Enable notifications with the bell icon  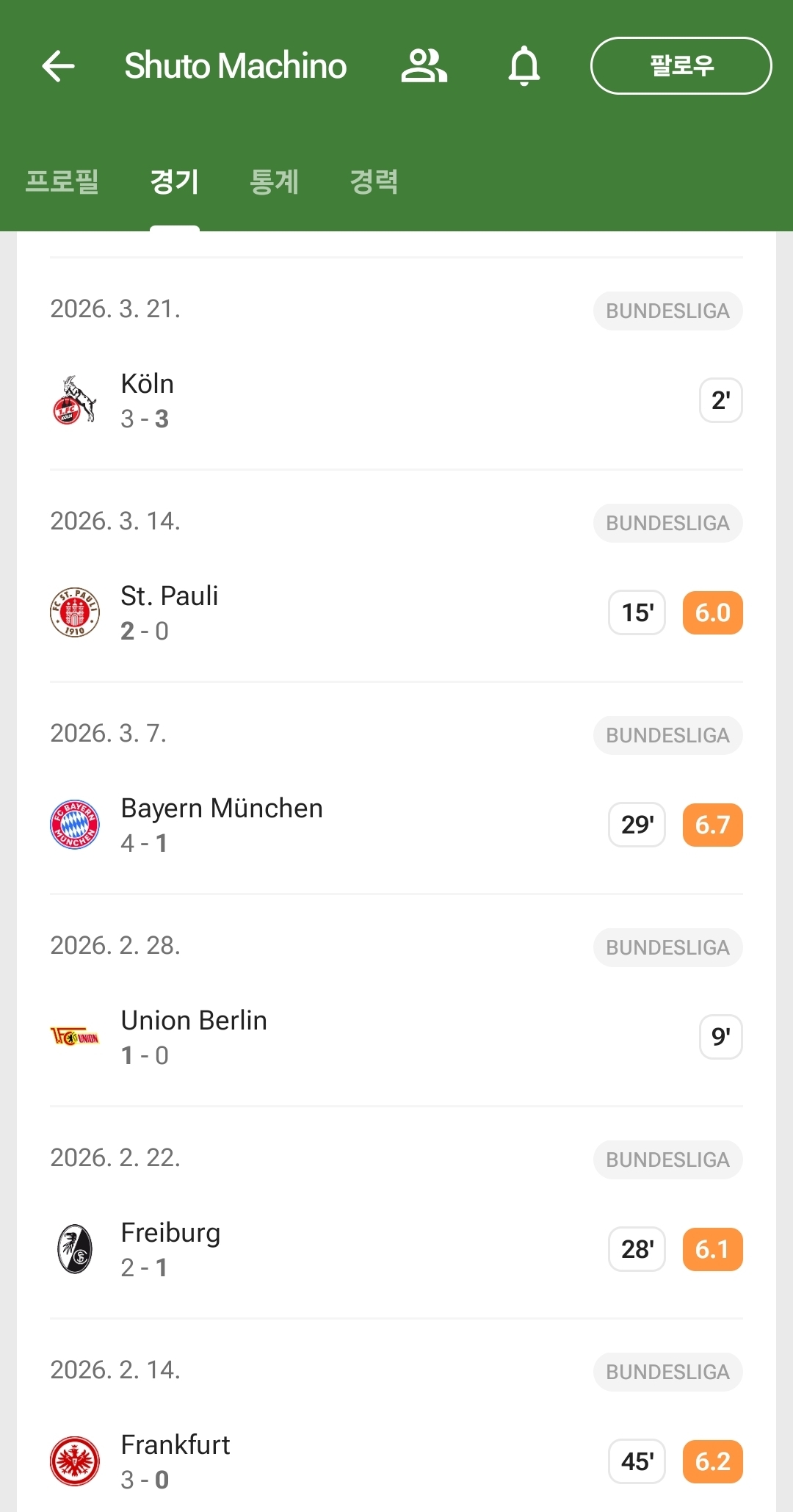[524, 66]
